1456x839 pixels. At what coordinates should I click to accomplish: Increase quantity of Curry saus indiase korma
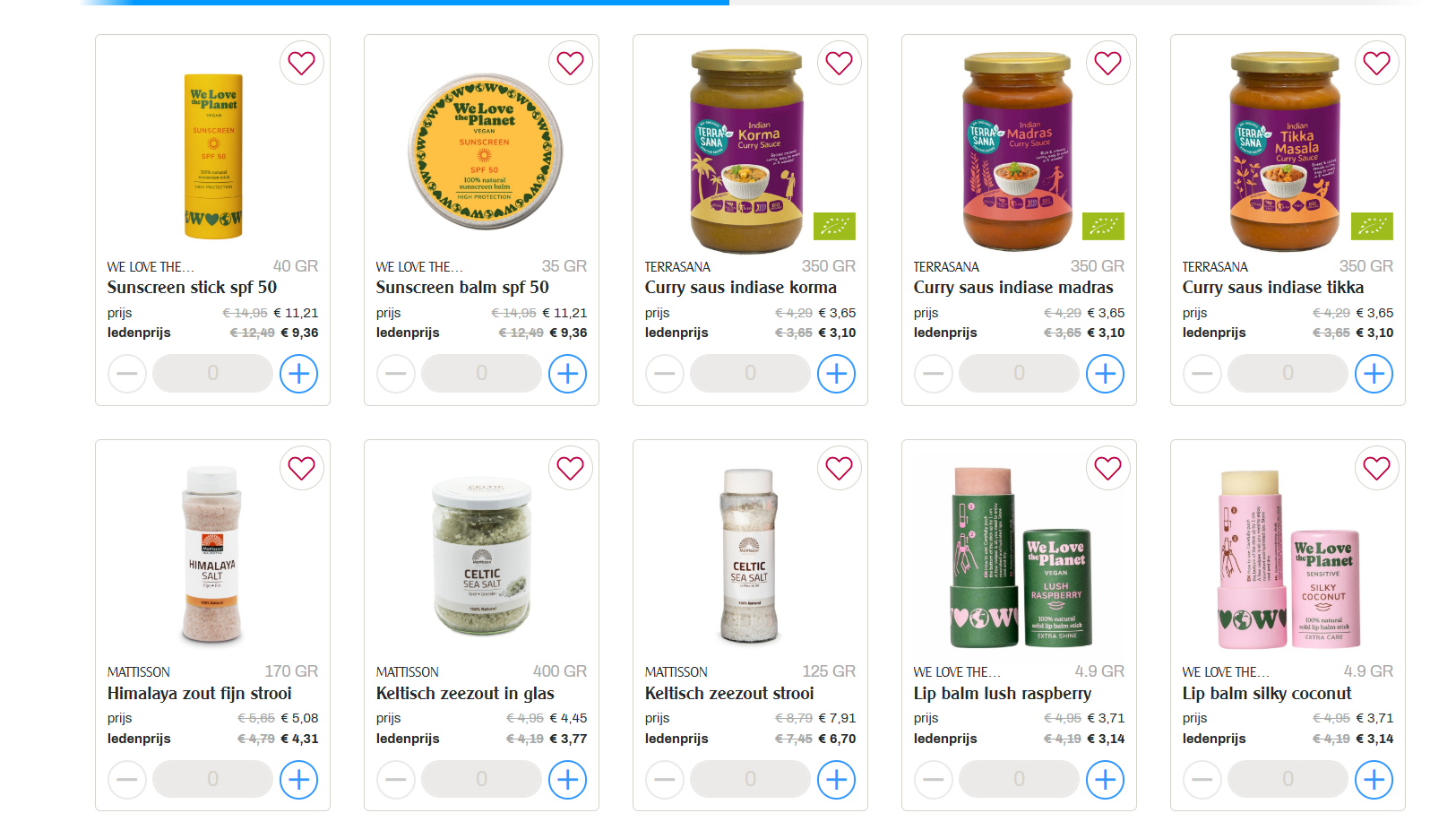(x=836, y=374)
